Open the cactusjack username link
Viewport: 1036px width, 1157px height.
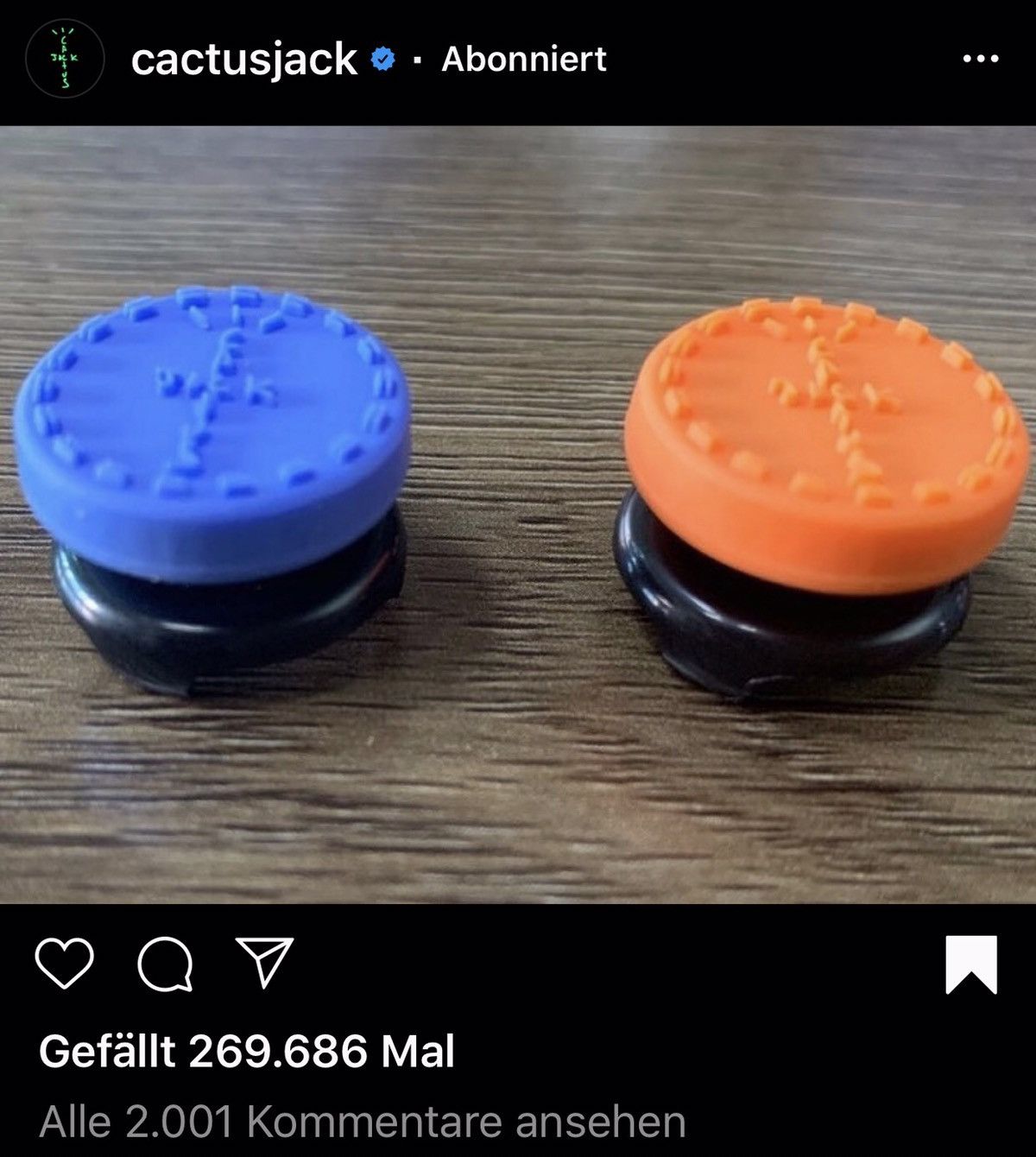point(243,60)
